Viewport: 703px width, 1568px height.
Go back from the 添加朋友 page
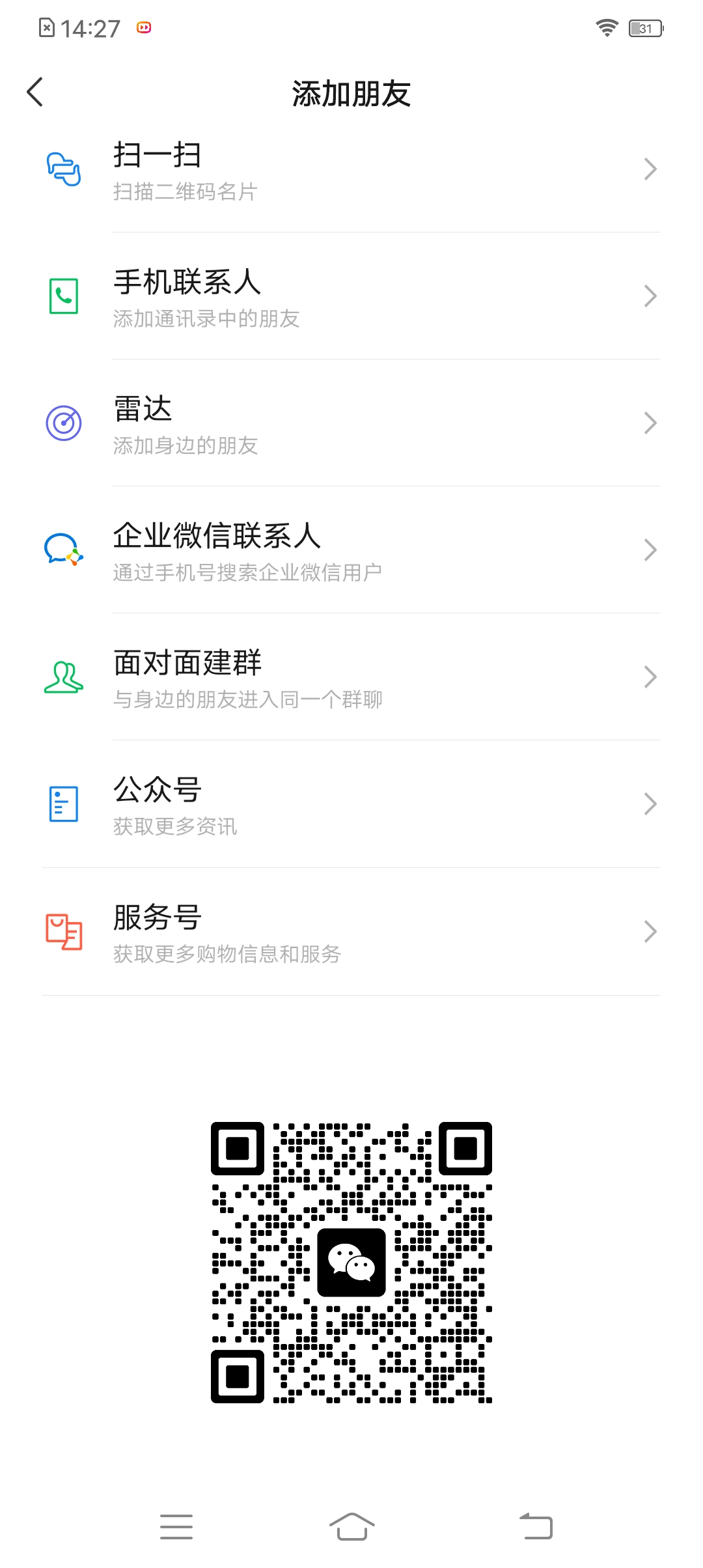coord(35,92)
